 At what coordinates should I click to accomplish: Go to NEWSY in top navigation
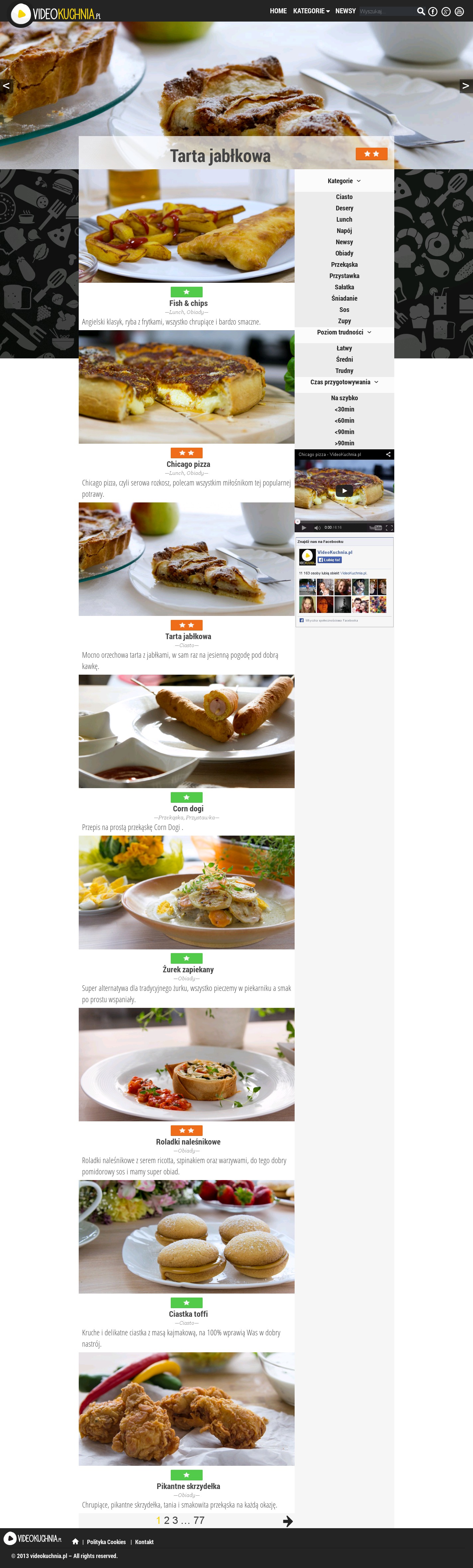click(x=345, y=11)
